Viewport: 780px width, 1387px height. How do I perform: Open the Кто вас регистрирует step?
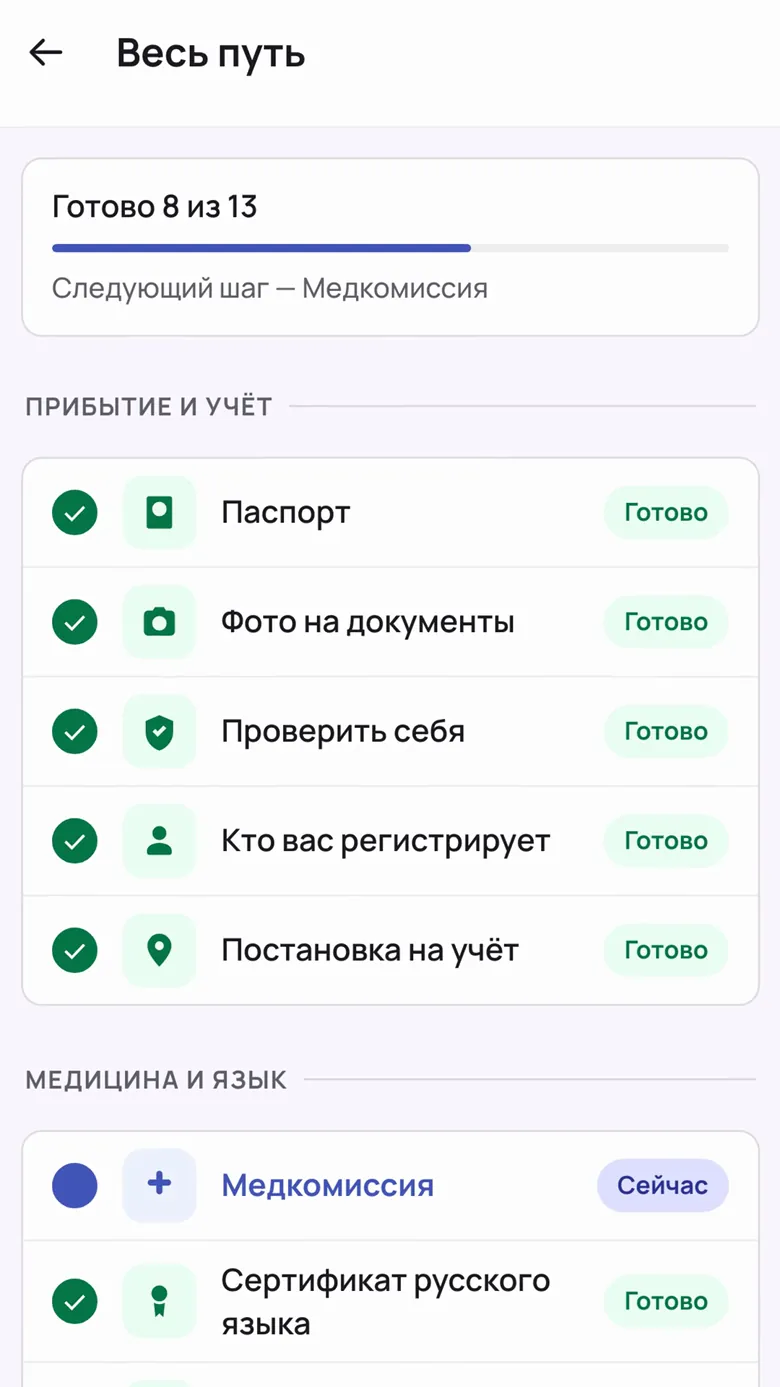point(390,841)
